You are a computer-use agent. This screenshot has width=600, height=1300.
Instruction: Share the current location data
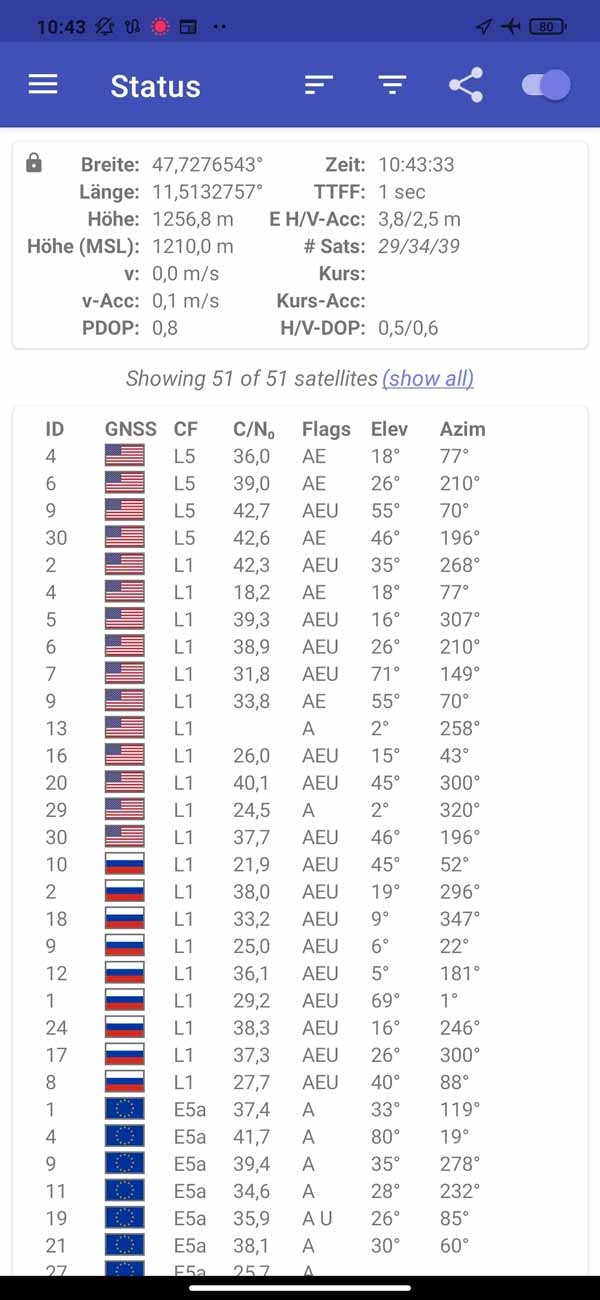click(x=466, y=85)
